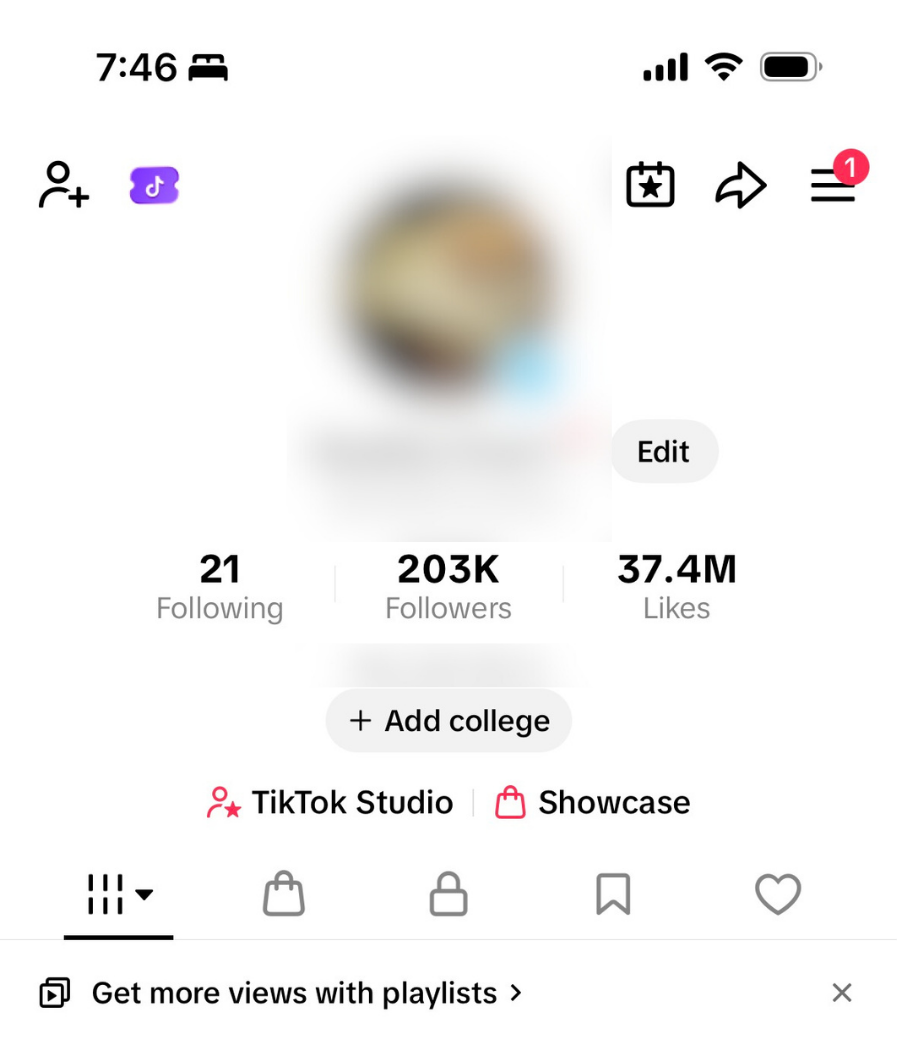Image resolution: width=900 pixels, height=1038 pixels.
Task: Tap the profile picture
Action: click(448, 290)
